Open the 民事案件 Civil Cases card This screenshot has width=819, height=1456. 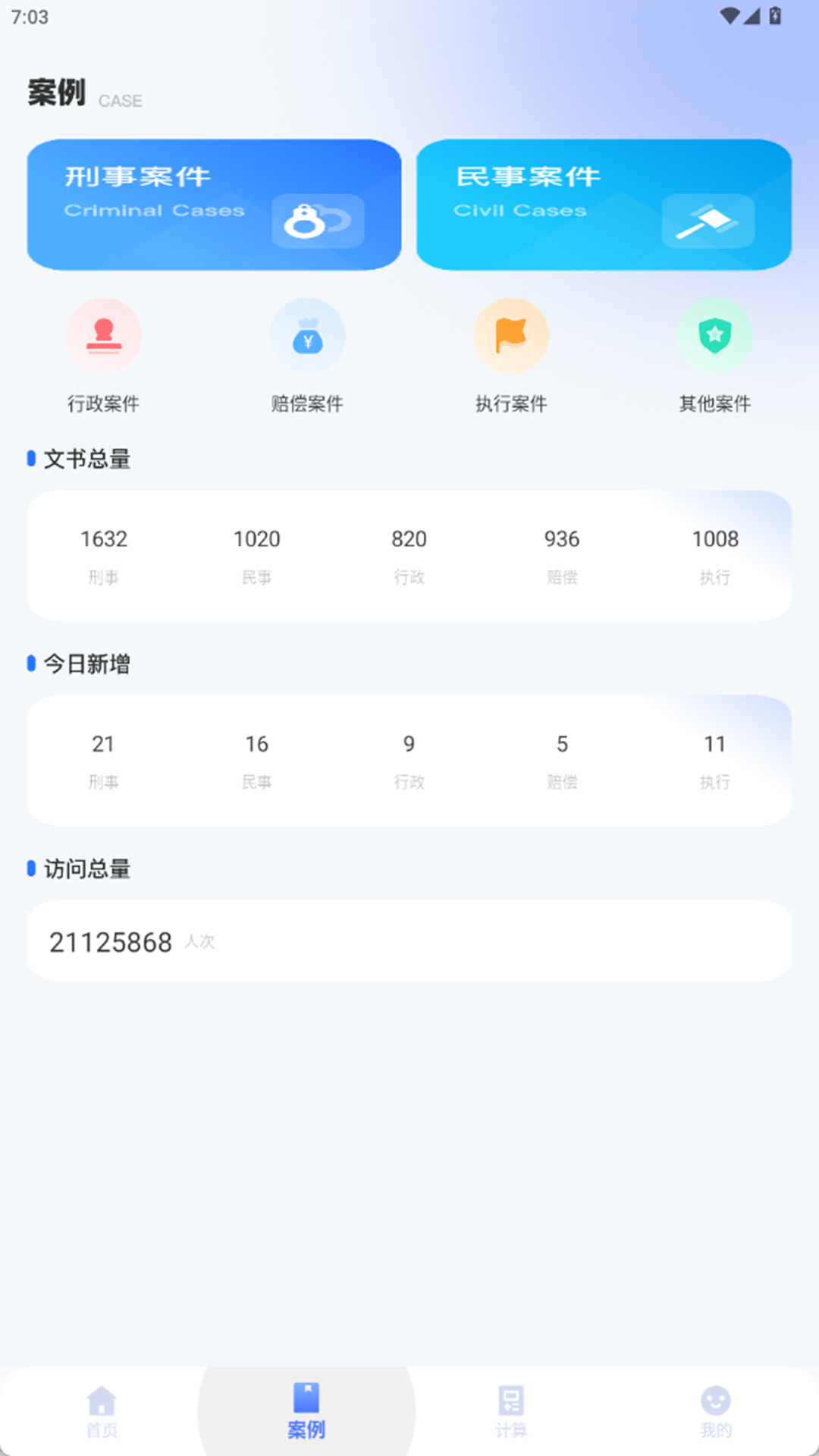coord(603,204)
